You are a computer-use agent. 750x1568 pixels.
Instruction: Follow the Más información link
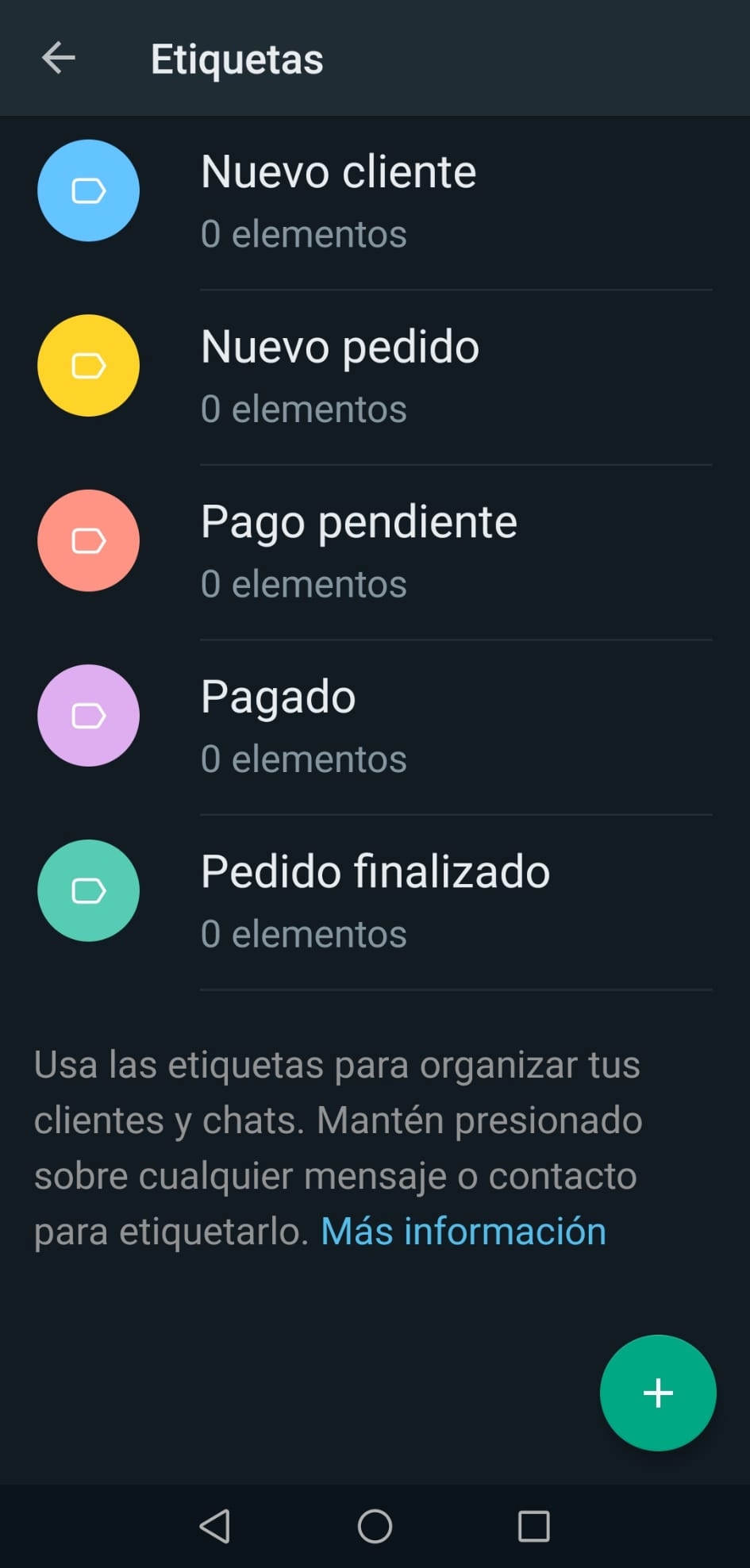463,1231
